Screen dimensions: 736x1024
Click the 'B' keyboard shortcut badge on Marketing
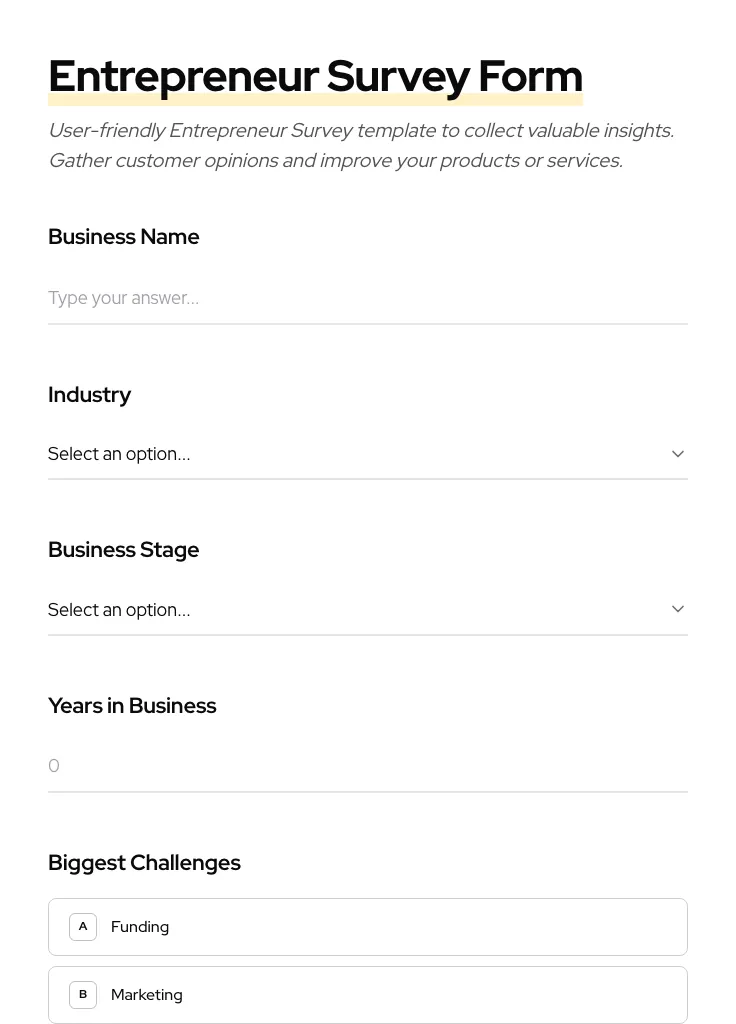coord(83,994)
